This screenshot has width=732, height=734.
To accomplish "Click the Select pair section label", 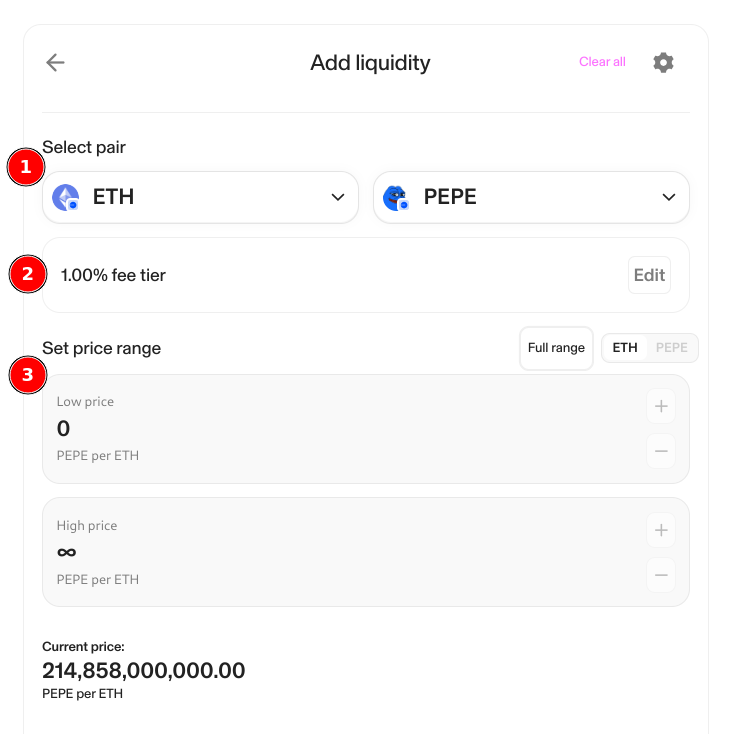I will coord(83,147).
